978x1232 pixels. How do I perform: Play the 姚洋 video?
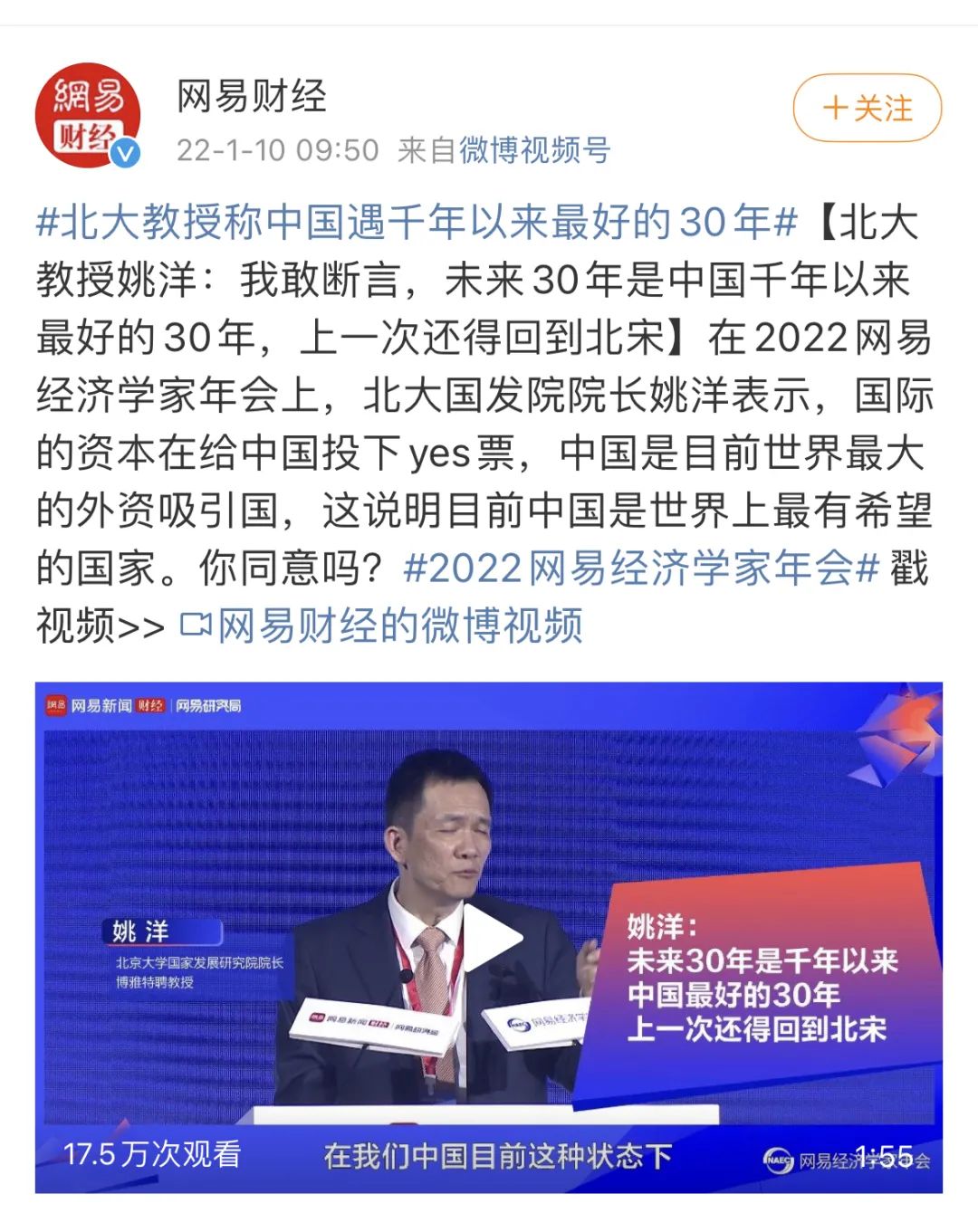point(489,936)
